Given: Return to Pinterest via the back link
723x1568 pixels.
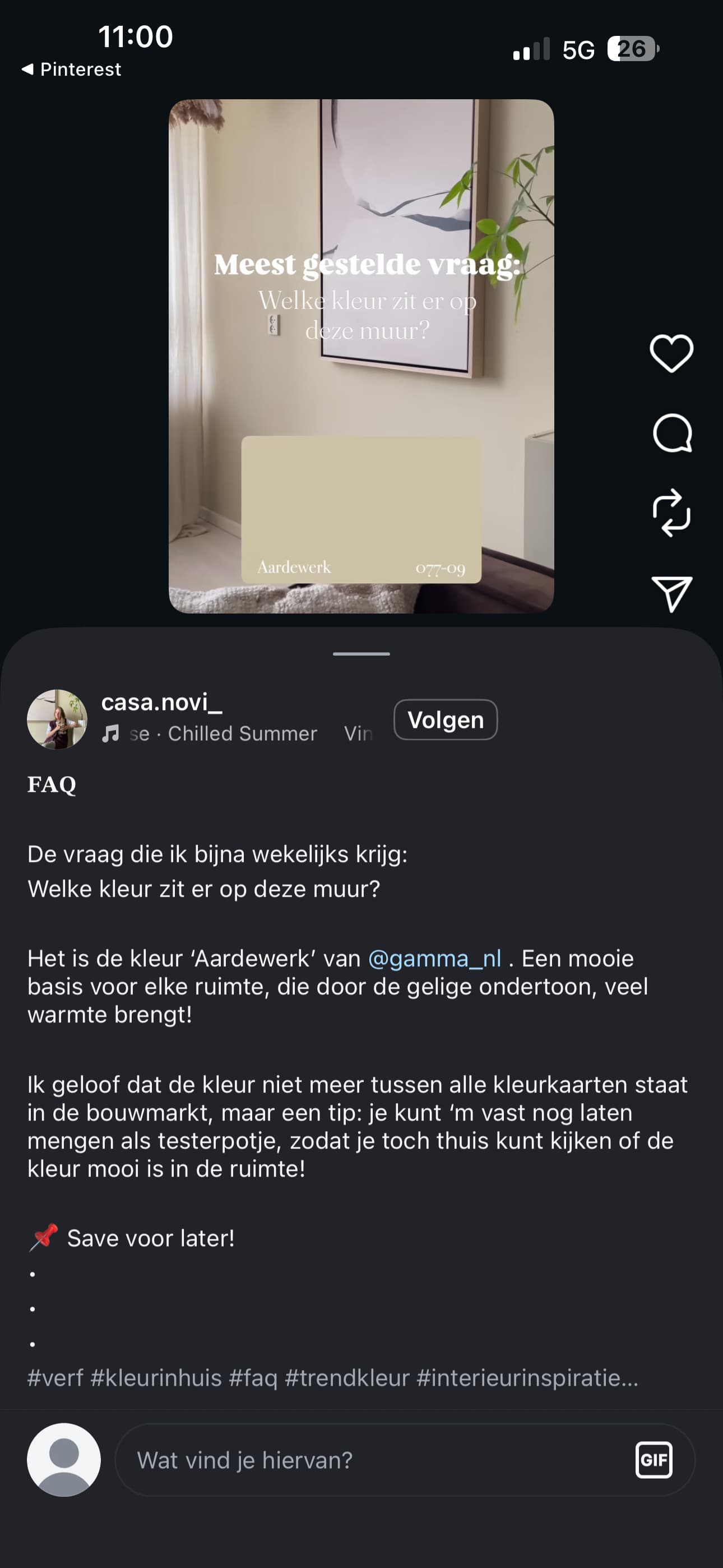Looking at the screenshot, I should (72, 70).
